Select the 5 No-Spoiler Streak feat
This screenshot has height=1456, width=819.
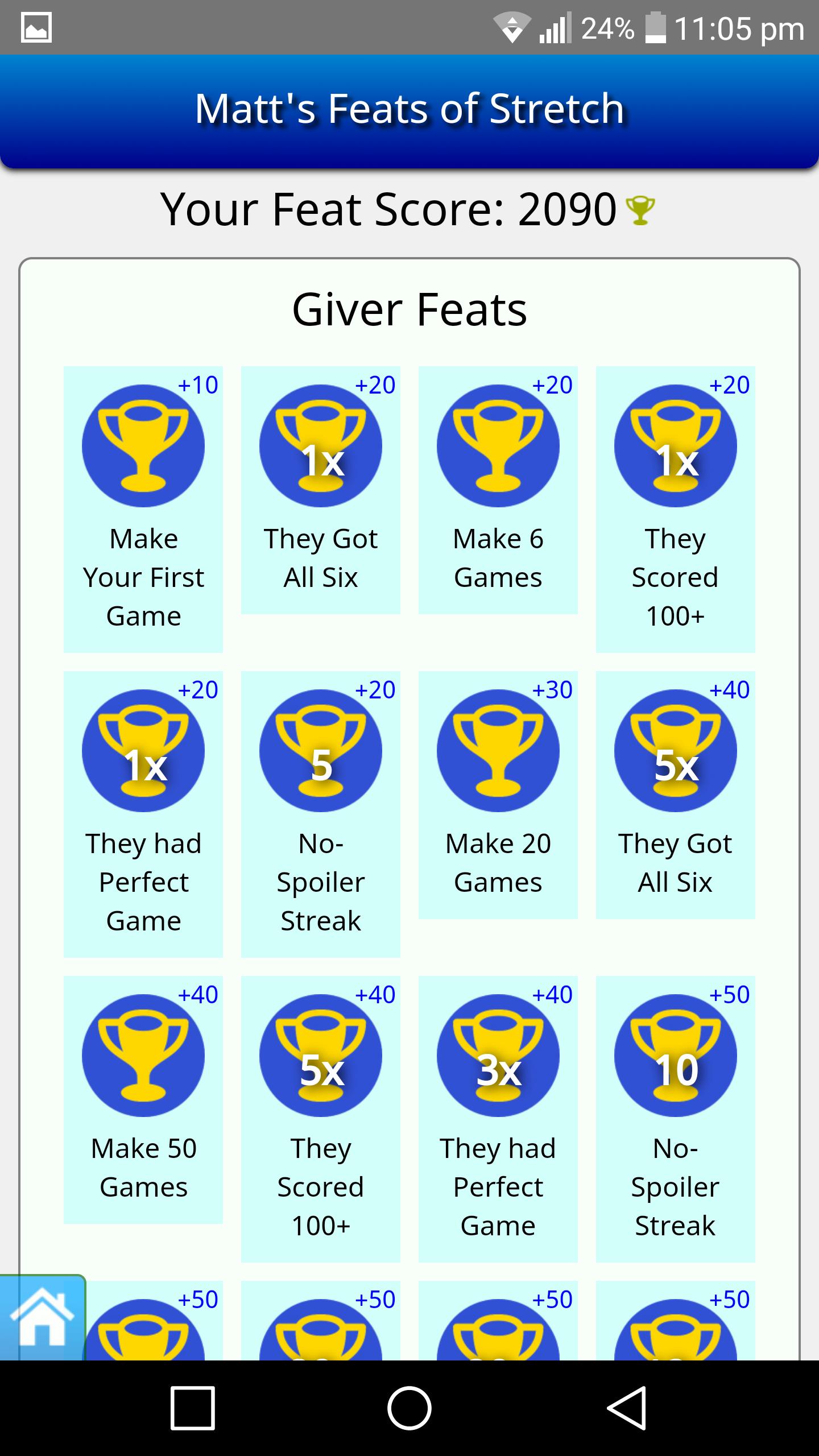(x=321, y=813)
